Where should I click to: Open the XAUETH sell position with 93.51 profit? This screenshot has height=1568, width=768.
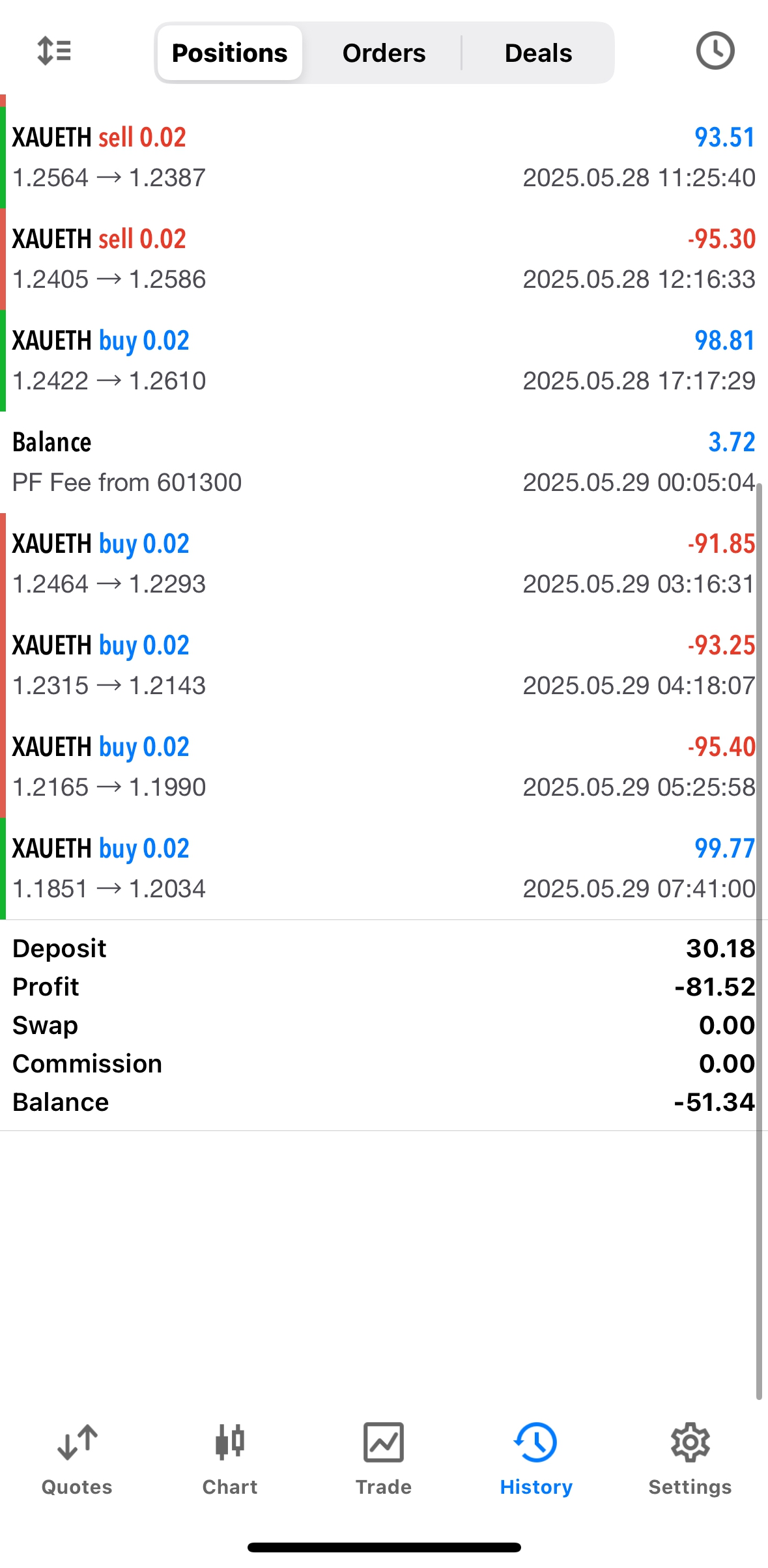click(384, 157)
